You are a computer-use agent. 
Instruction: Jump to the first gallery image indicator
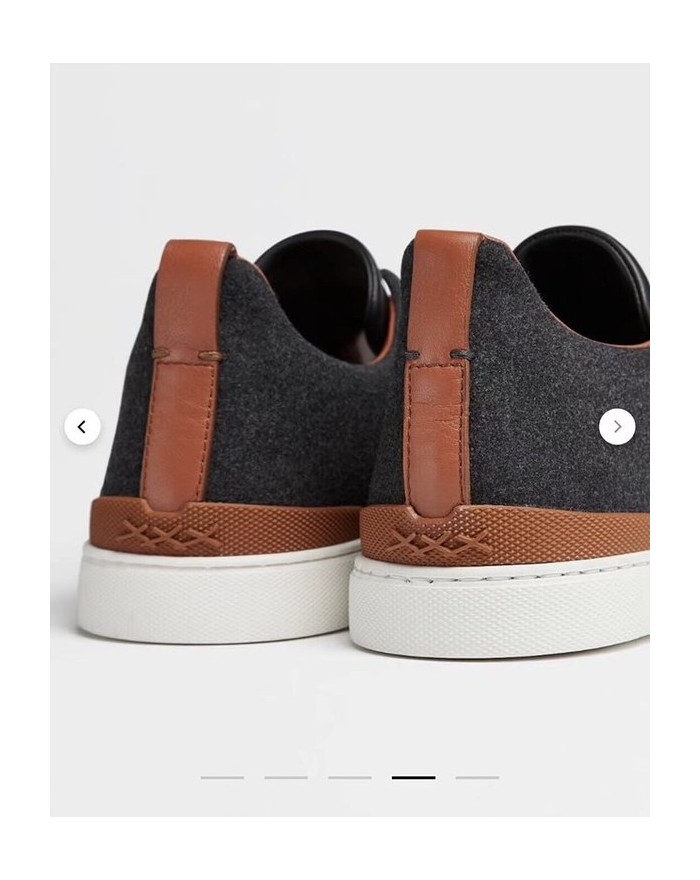[222, 778]
